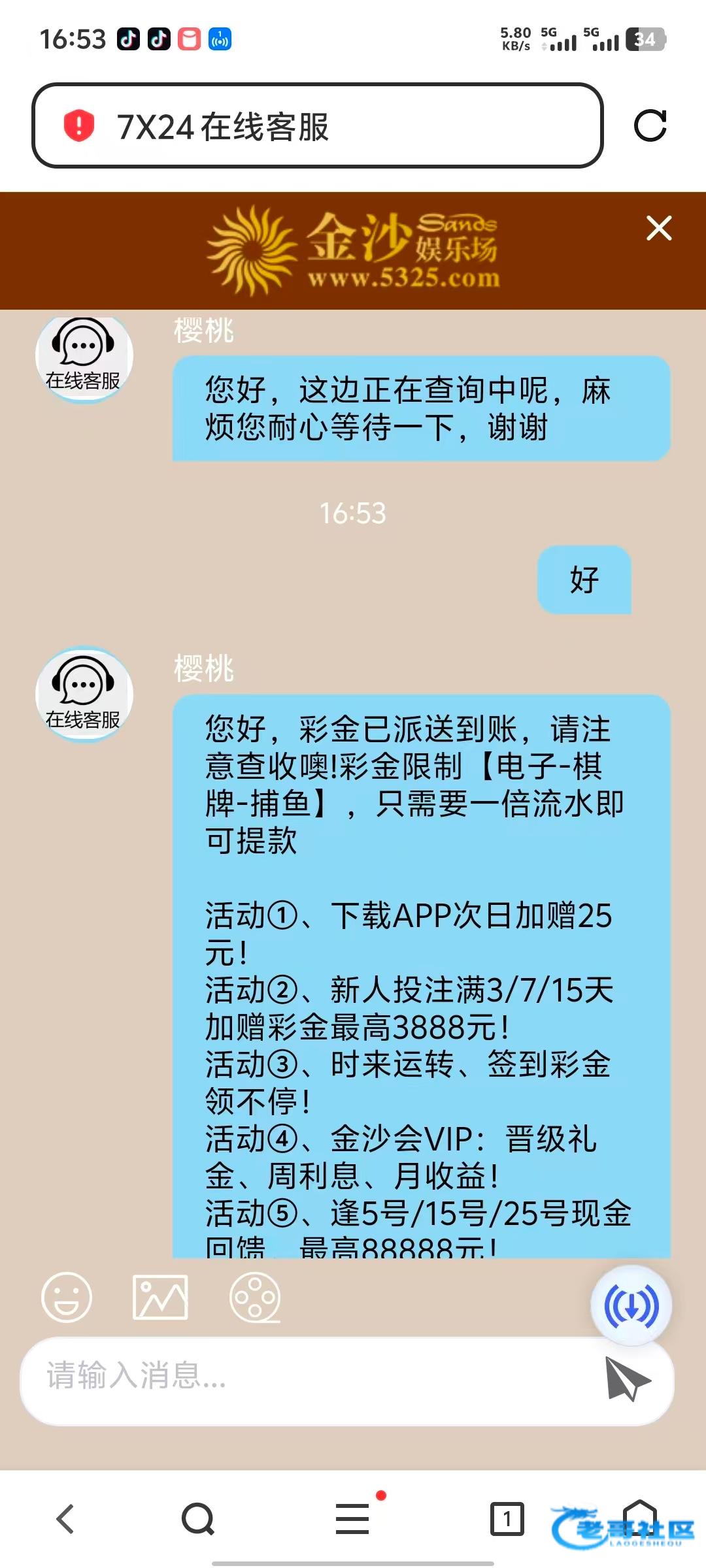Tap the 7X24在线客服 address bar
The height and width of the screenshot is (1568, 706).
(x=317, y=125)
